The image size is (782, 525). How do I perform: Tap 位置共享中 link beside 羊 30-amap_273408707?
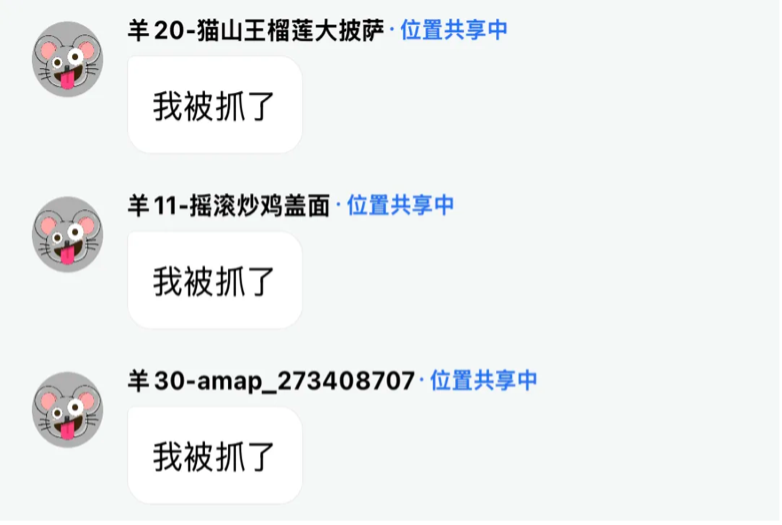coord(483,380)
